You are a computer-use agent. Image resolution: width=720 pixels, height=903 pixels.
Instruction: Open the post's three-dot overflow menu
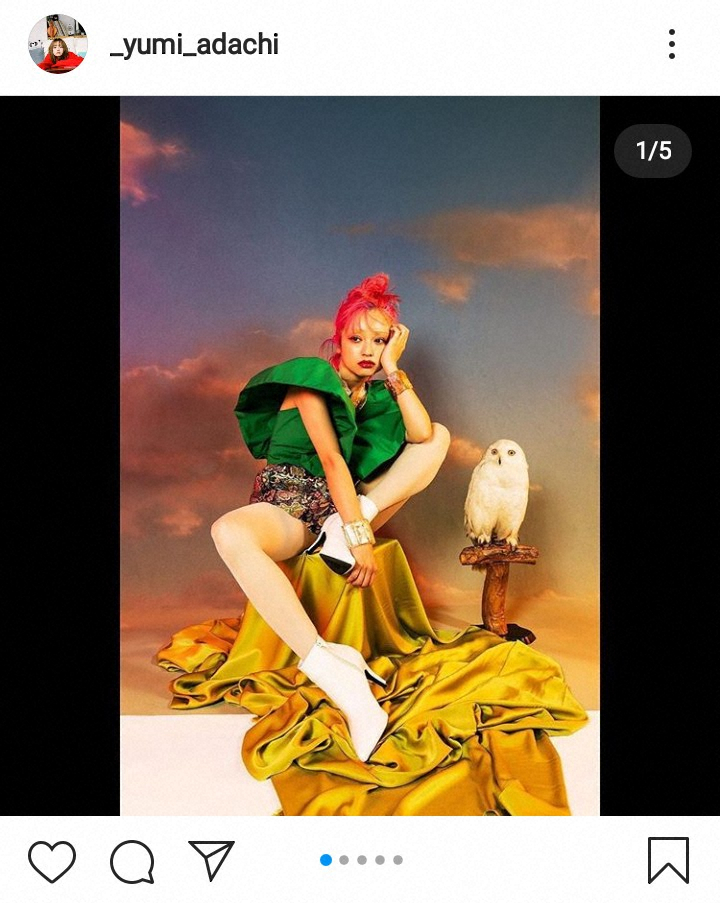671,44
